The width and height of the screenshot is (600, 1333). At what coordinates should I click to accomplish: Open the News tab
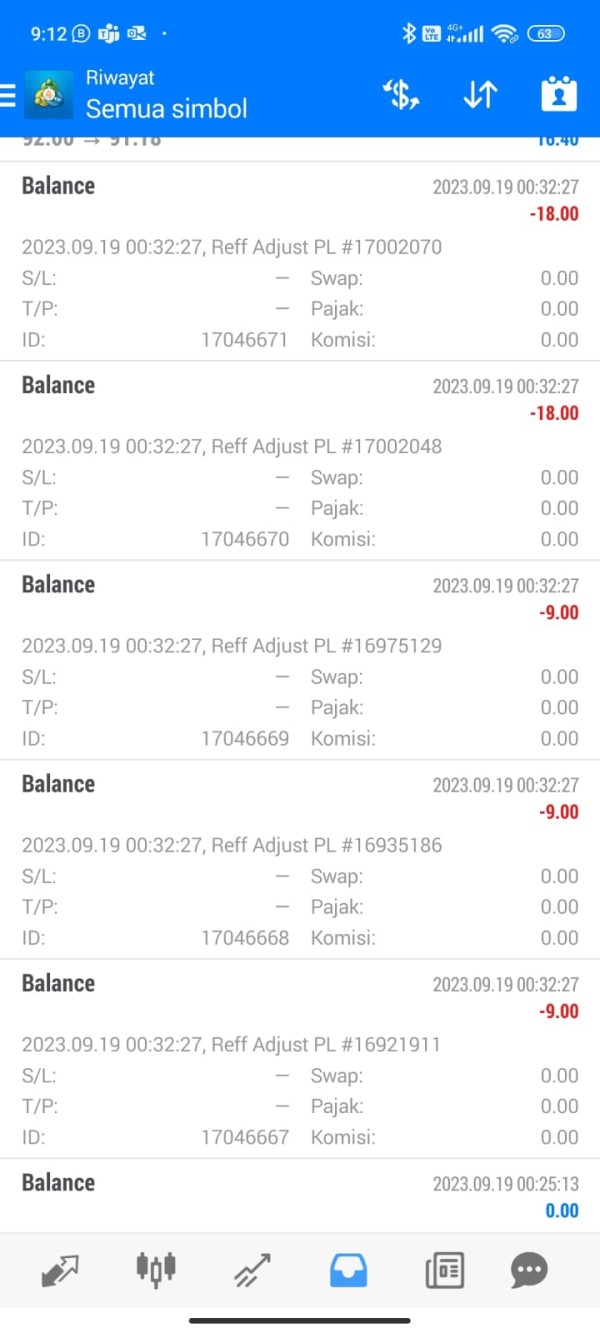(444, 1270)
